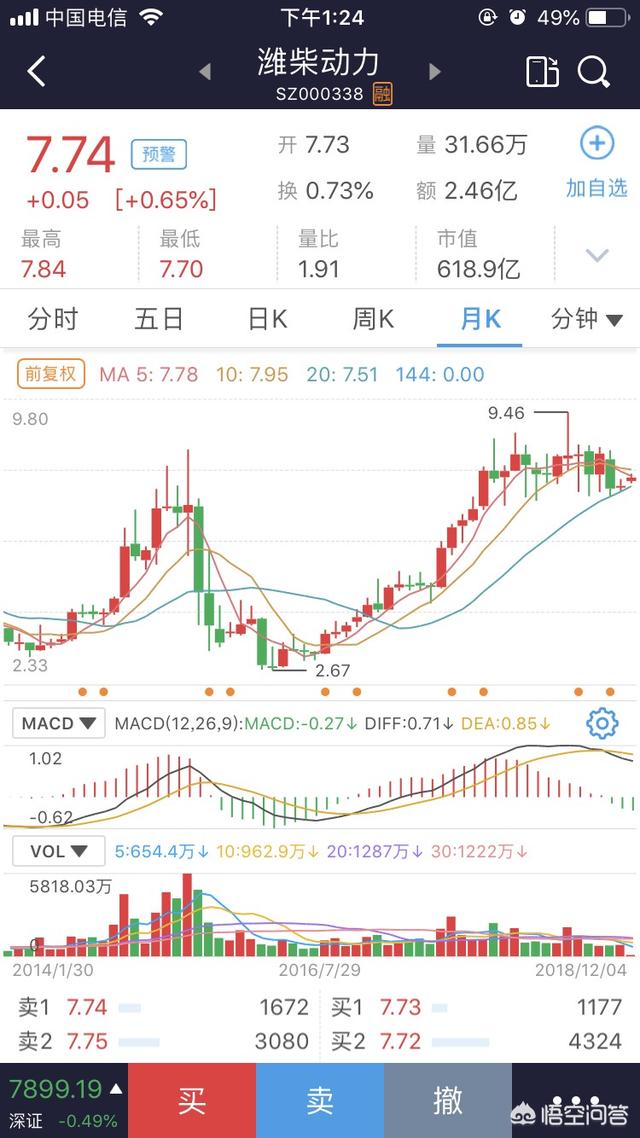Open the 分钟 dropdown
Viewport: 640px width, 1138px height.
pos(586,319)
